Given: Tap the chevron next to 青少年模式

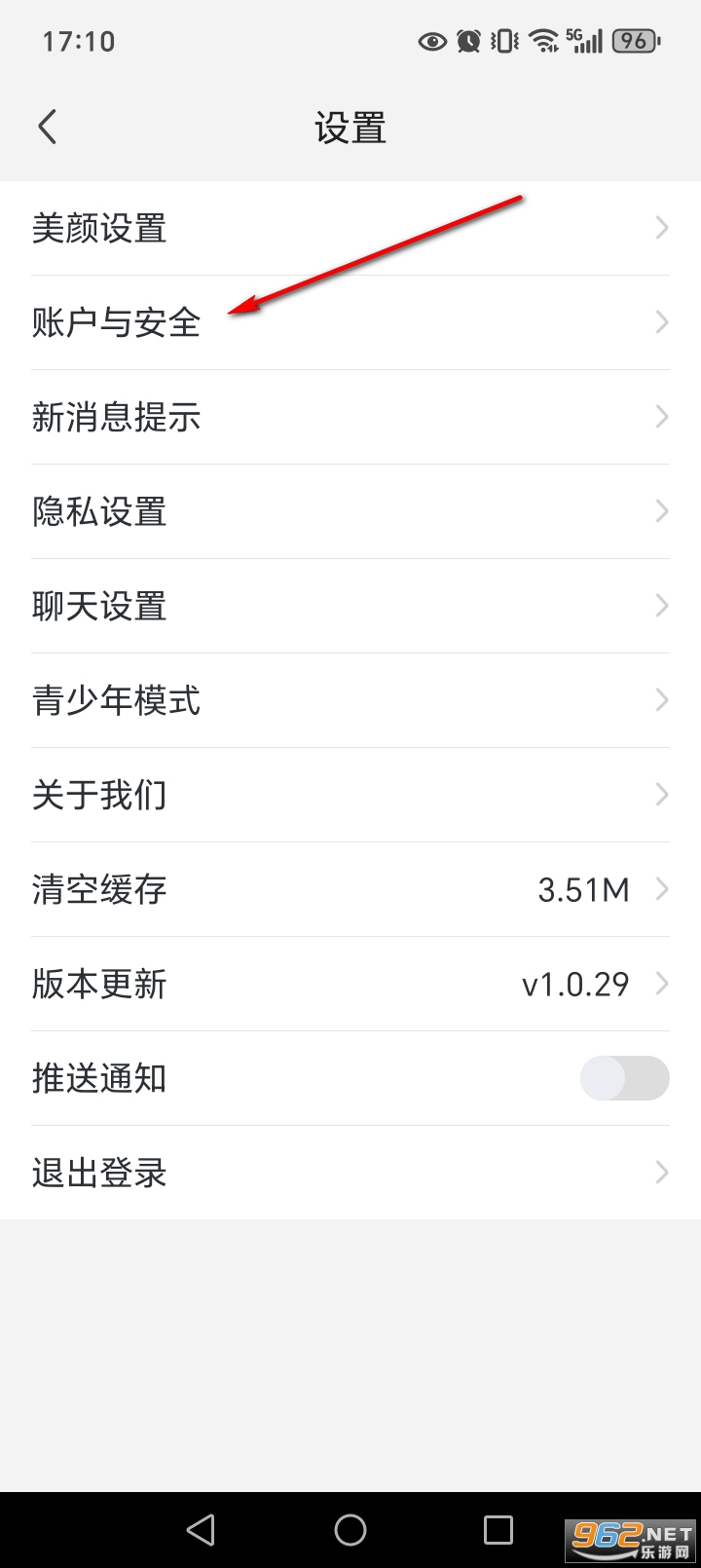Looking at the screenshot, I should (661, 700).
